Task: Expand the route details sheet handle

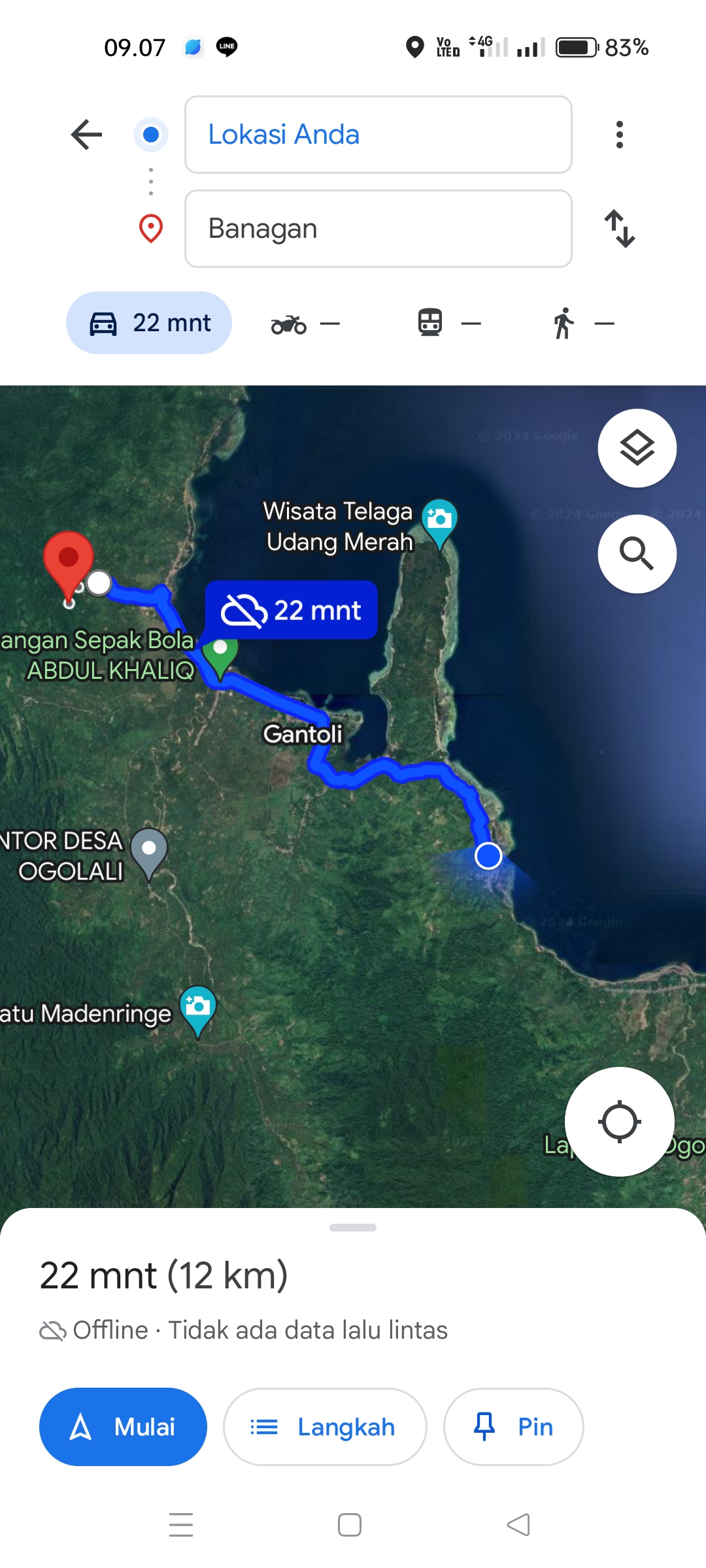Action: (x=353, y=1228)
